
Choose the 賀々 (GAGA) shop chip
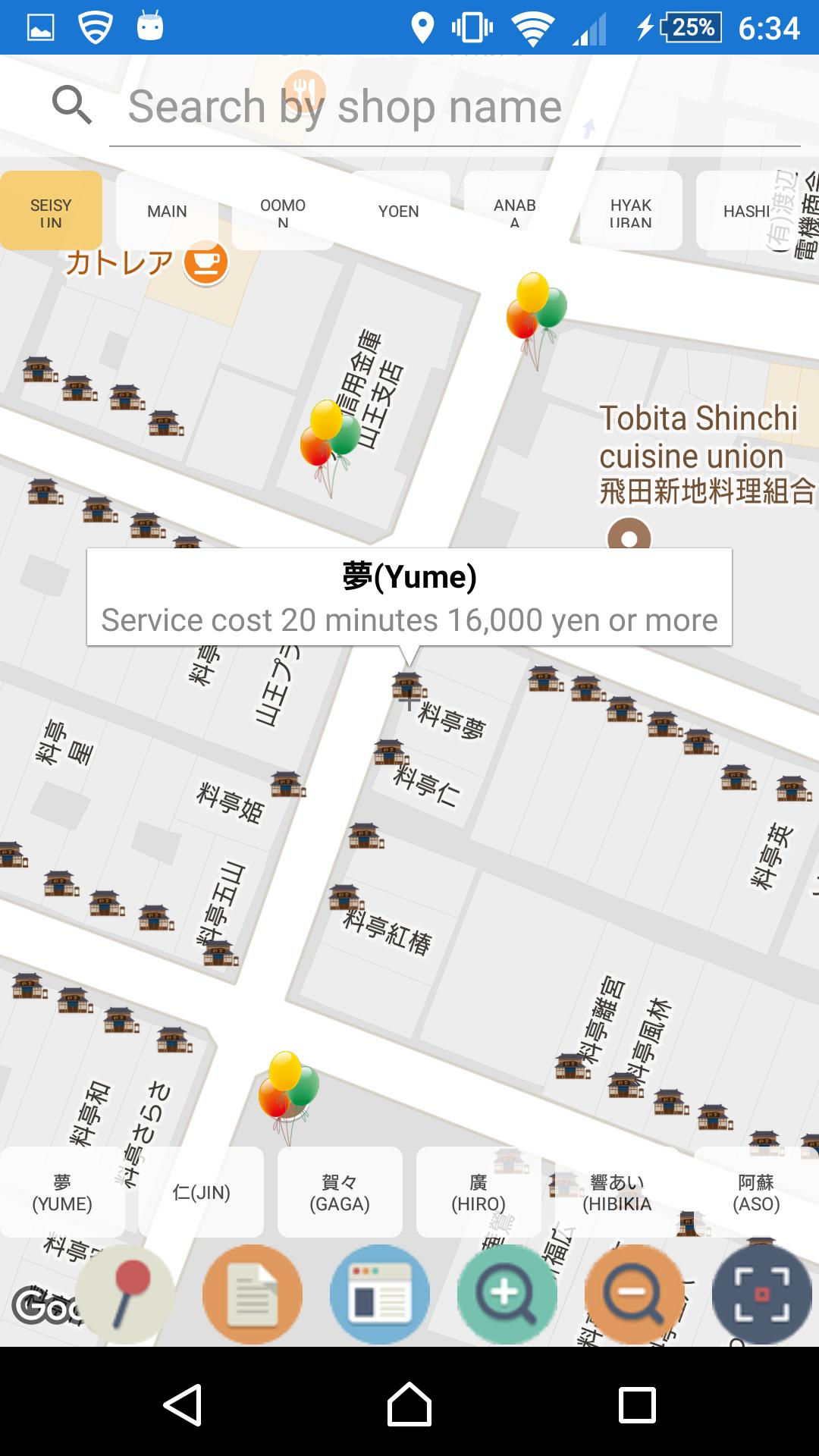click(340, 1192)
